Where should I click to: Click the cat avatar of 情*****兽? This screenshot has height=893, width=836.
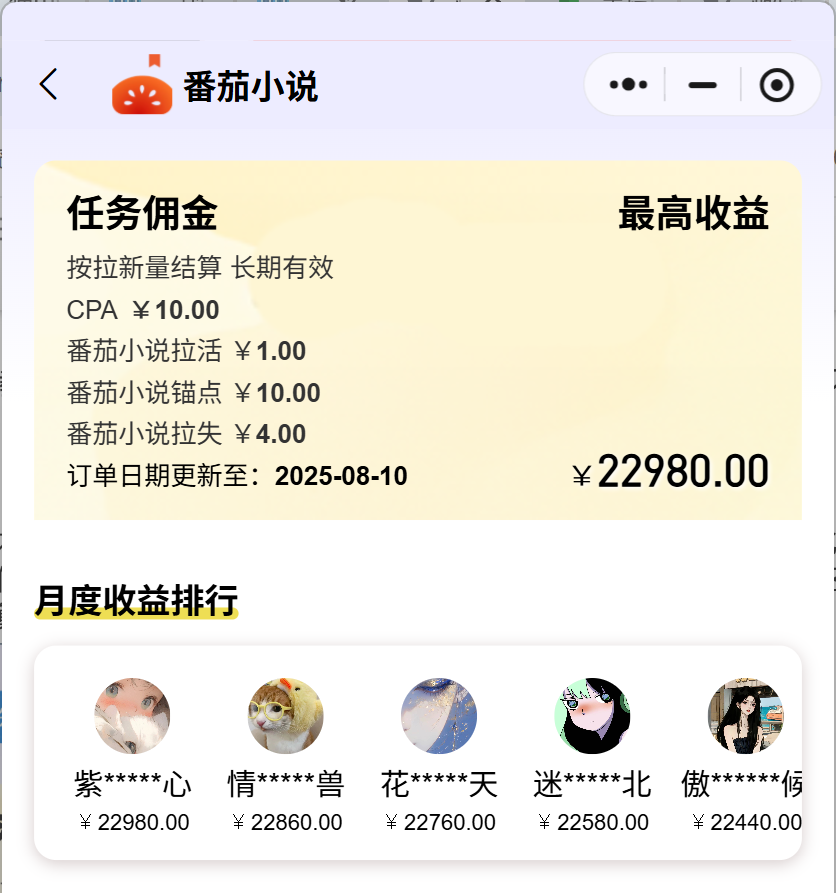point(285,716)
